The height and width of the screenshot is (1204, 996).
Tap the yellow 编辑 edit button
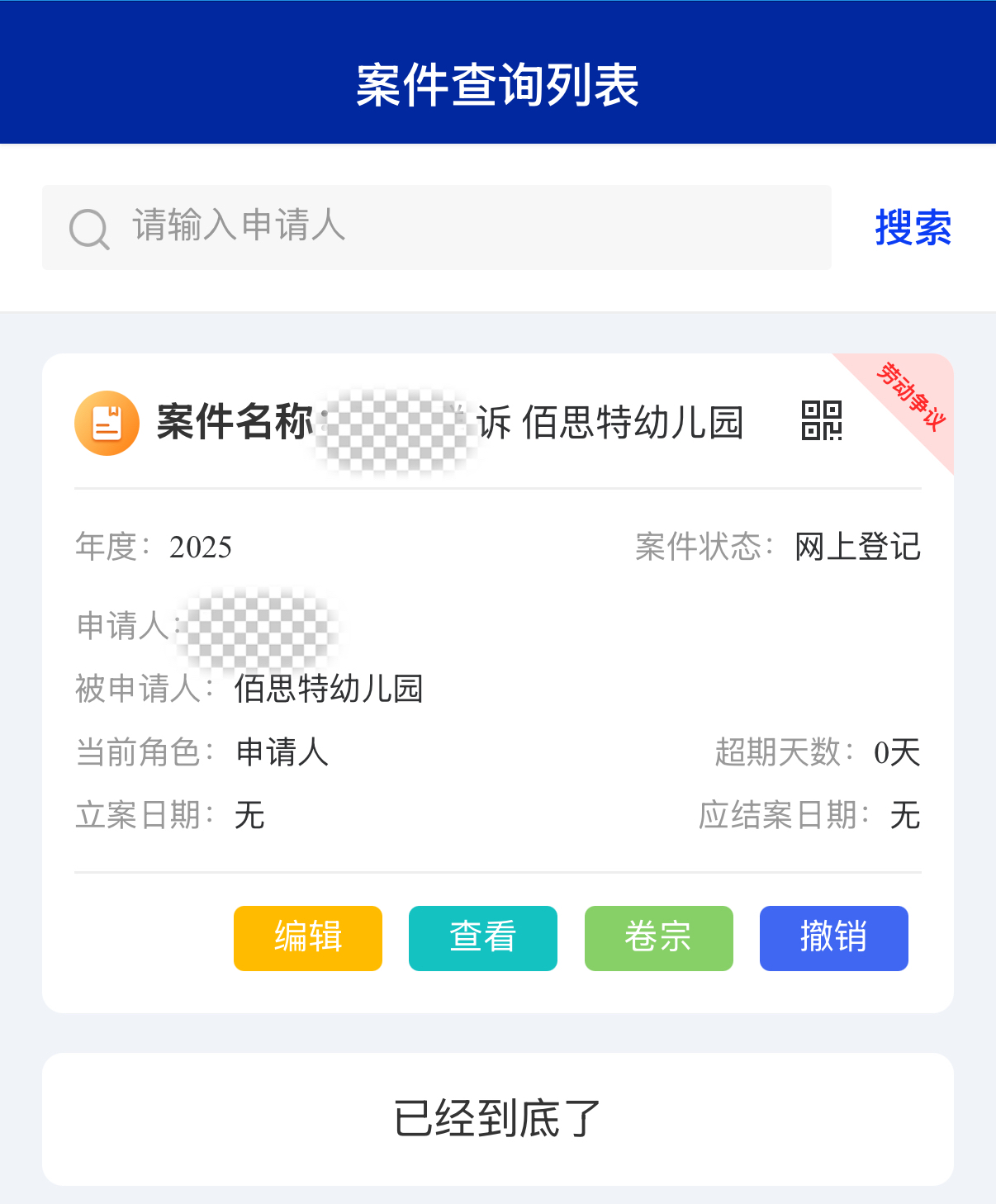coord(307,937)
